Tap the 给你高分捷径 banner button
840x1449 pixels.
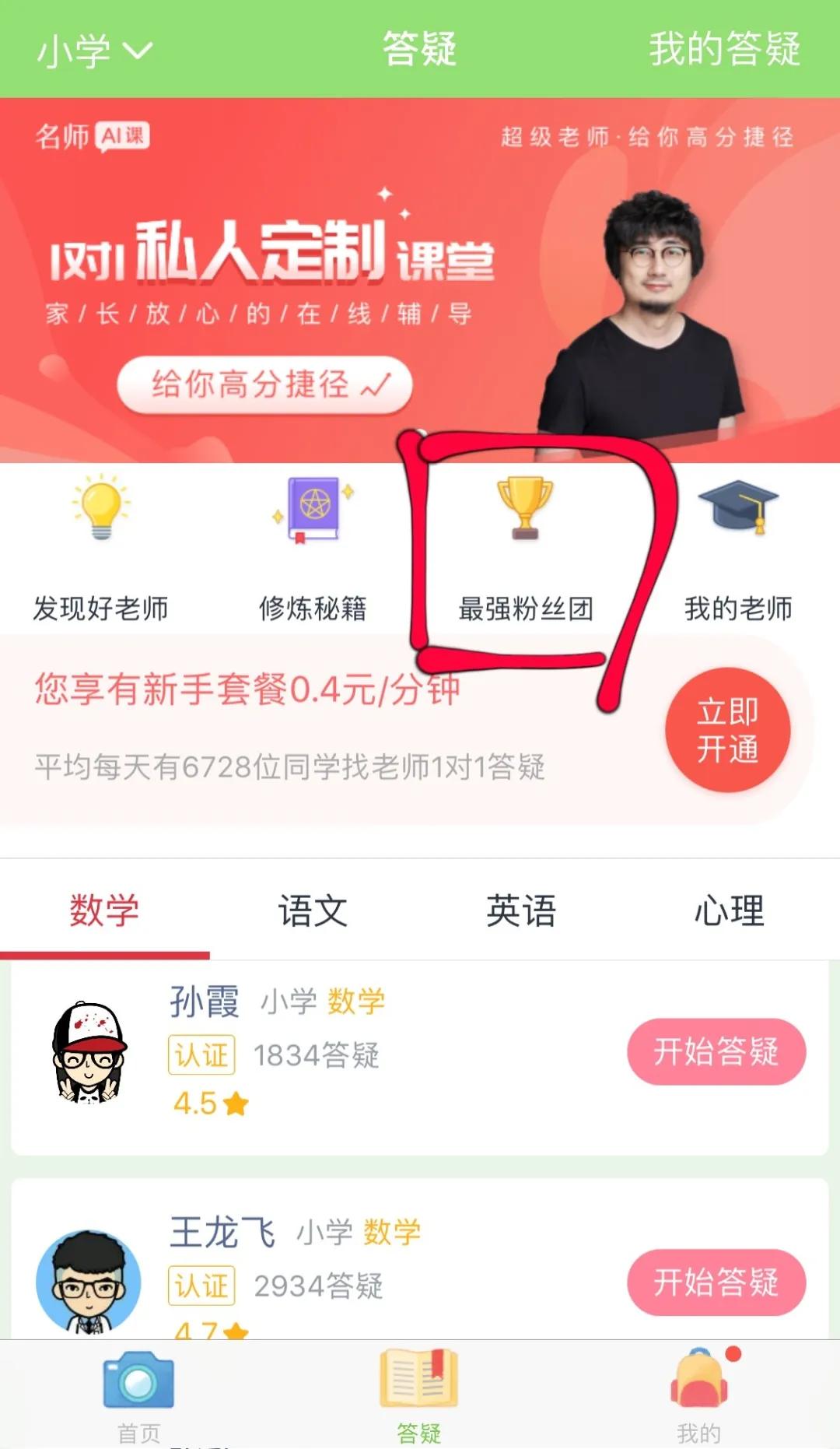264,384
